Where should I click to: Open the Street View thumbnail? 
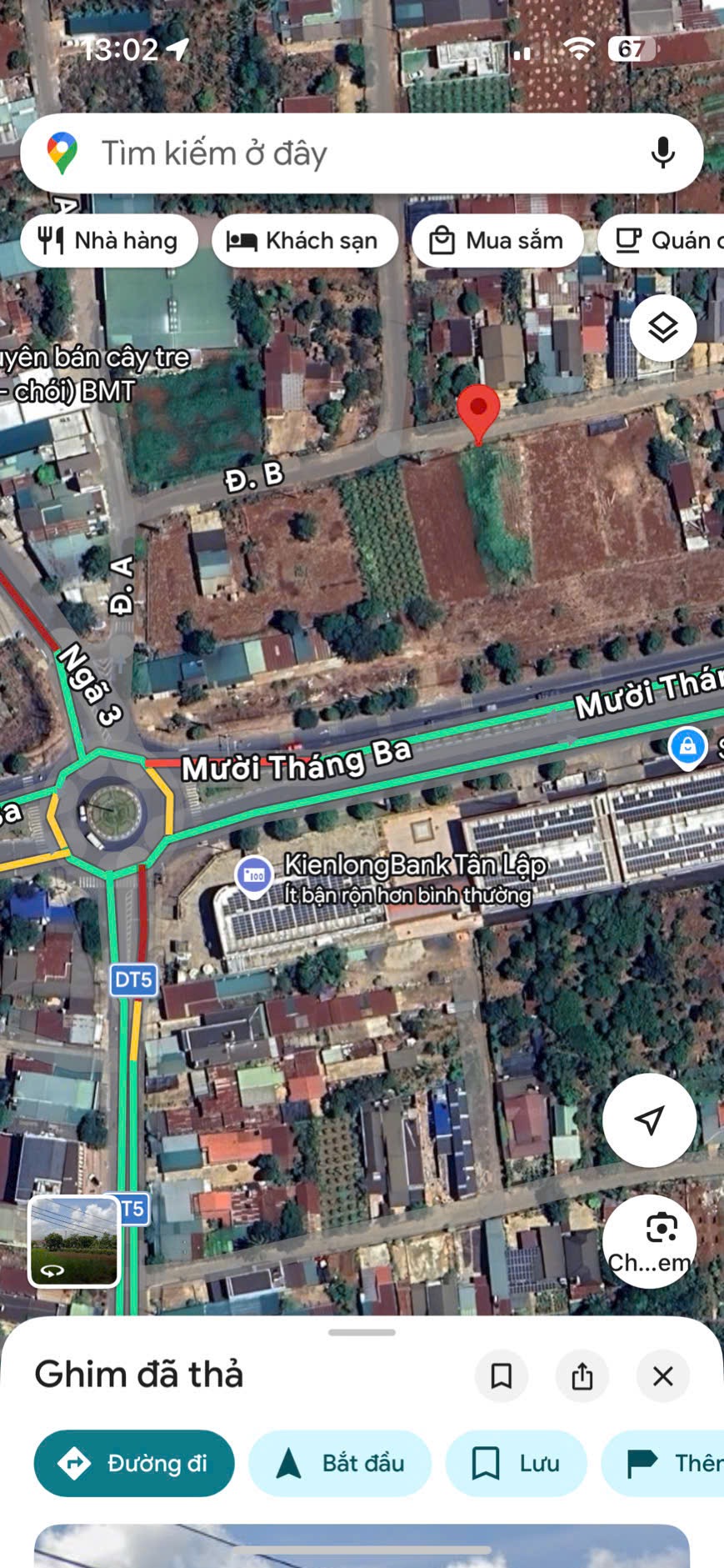(74, 1241)
